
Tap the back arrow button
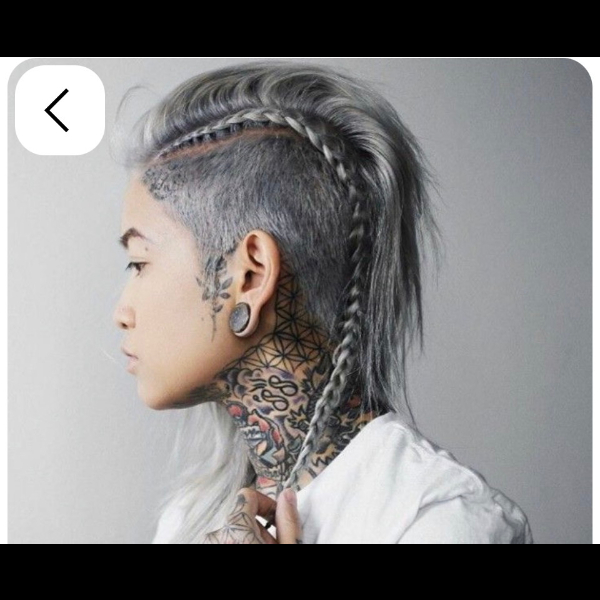[59, 110]
